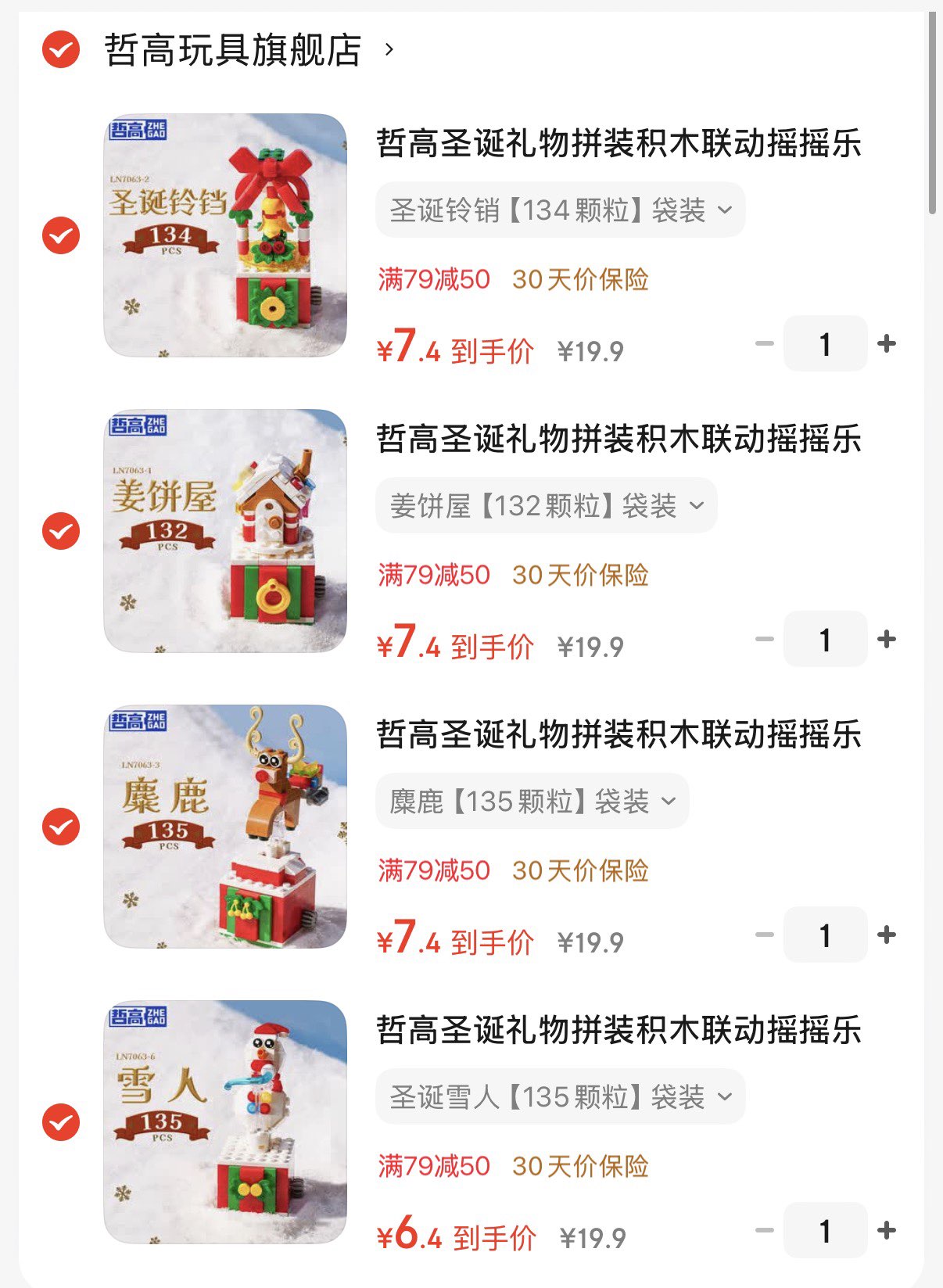
Task: Reduce quantity of 圣诞雪人 item
Action: pyautogui.click(x=764, y=1230)
